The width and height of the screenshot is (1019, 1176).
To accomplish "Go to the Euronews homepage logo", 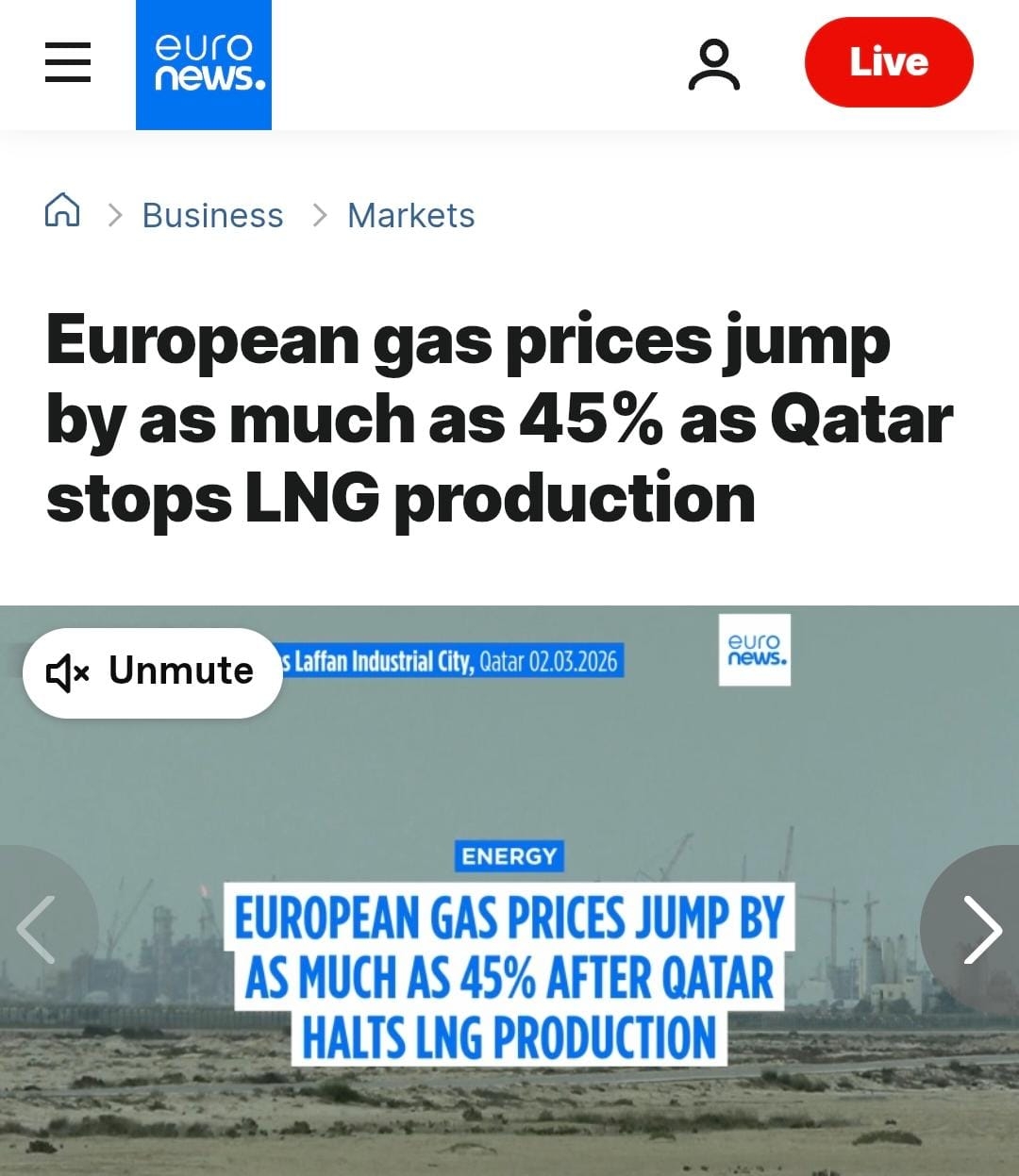I will [204, 64].
